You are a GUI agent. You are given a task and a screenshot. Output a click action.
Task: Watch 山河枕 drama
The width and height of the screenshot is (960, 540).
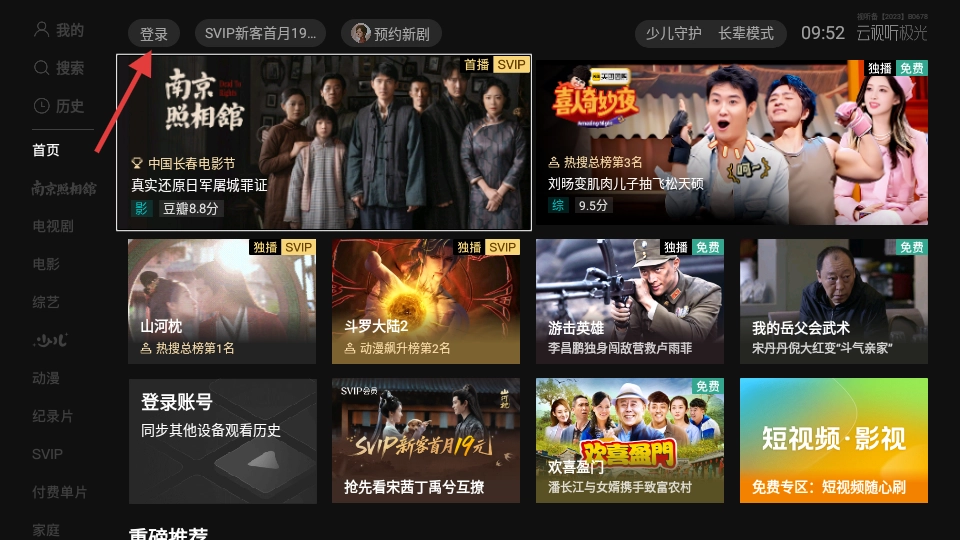point(222,301)
